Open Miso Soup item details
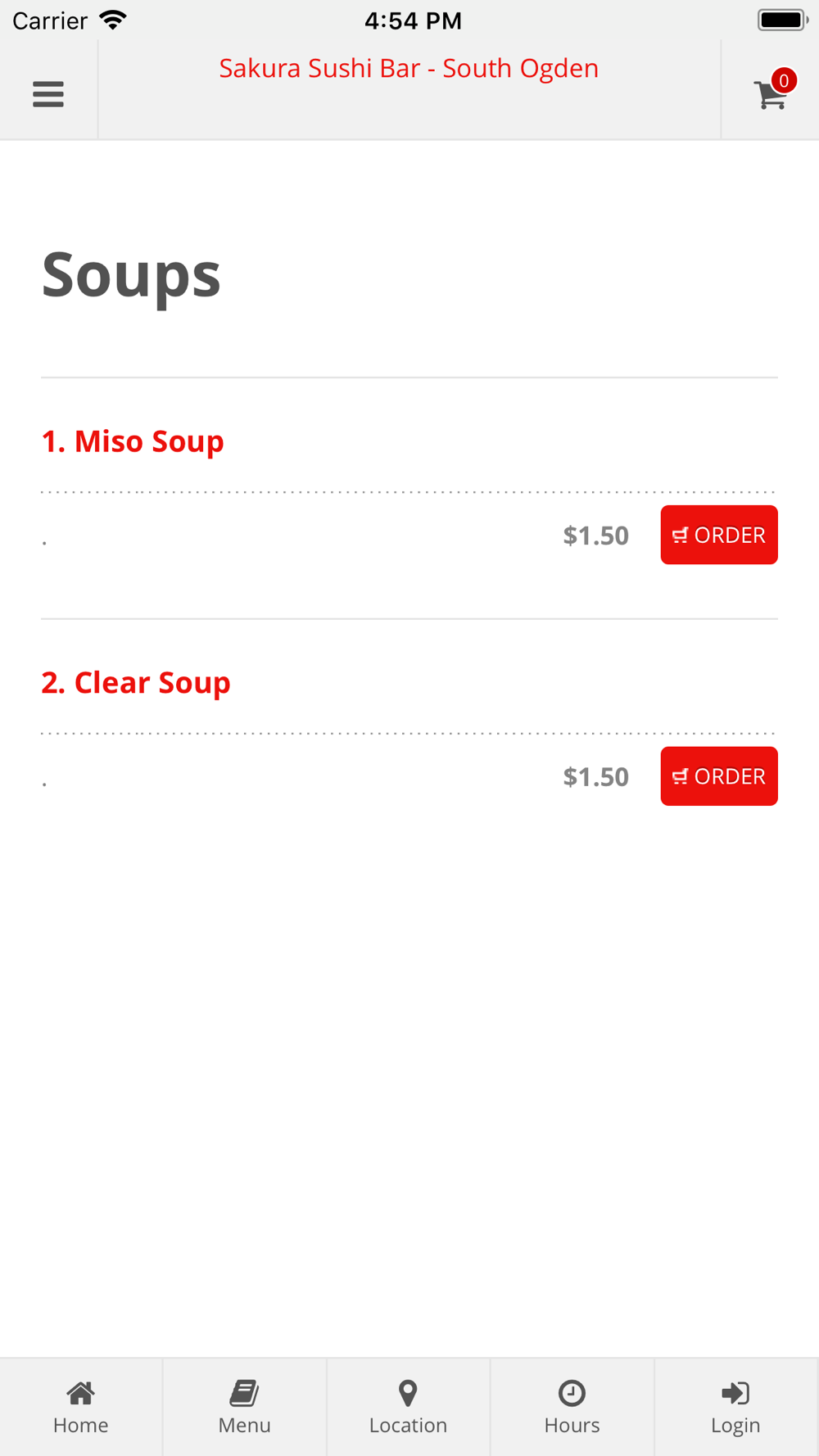 click(x=133, y=441)
